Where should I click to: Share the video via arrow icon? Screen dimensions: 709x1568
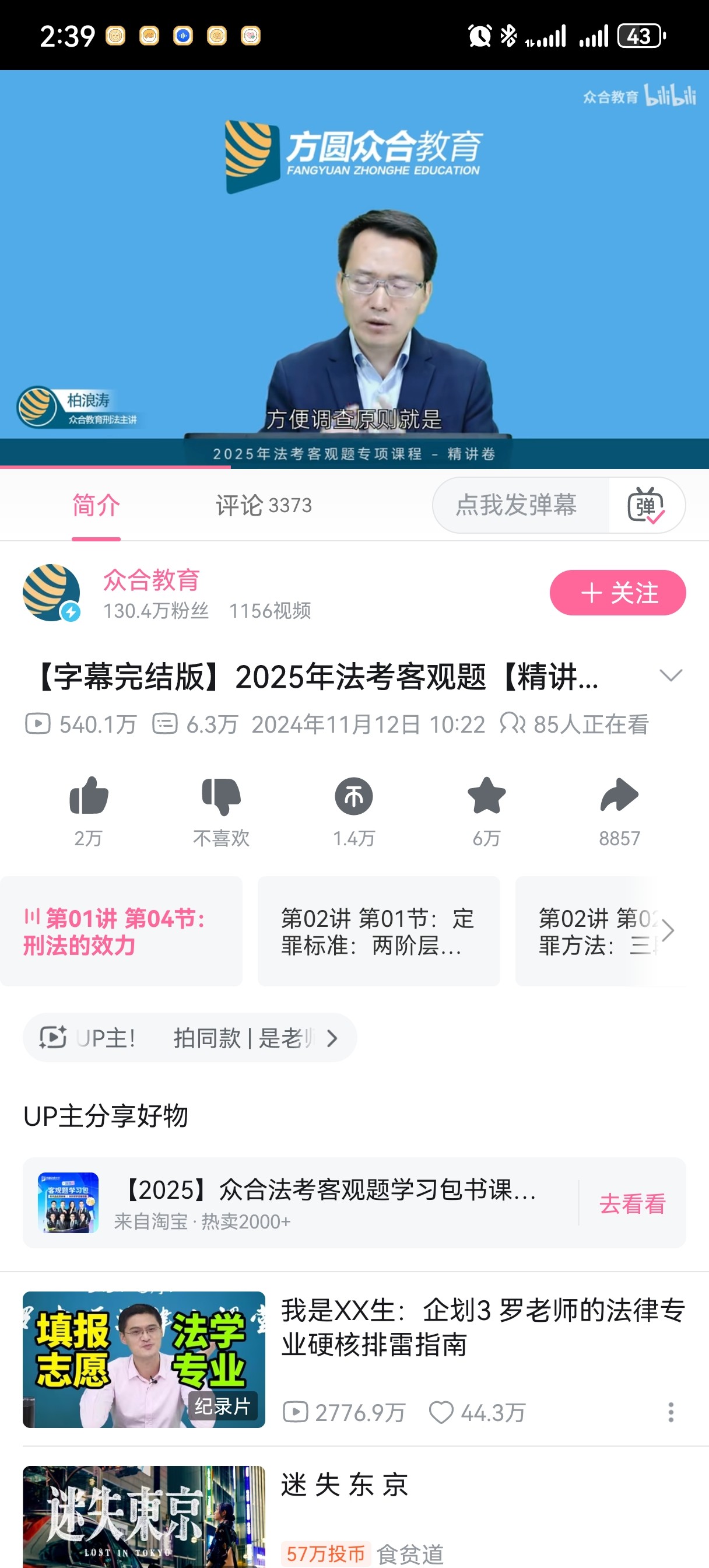pos(620,796)
